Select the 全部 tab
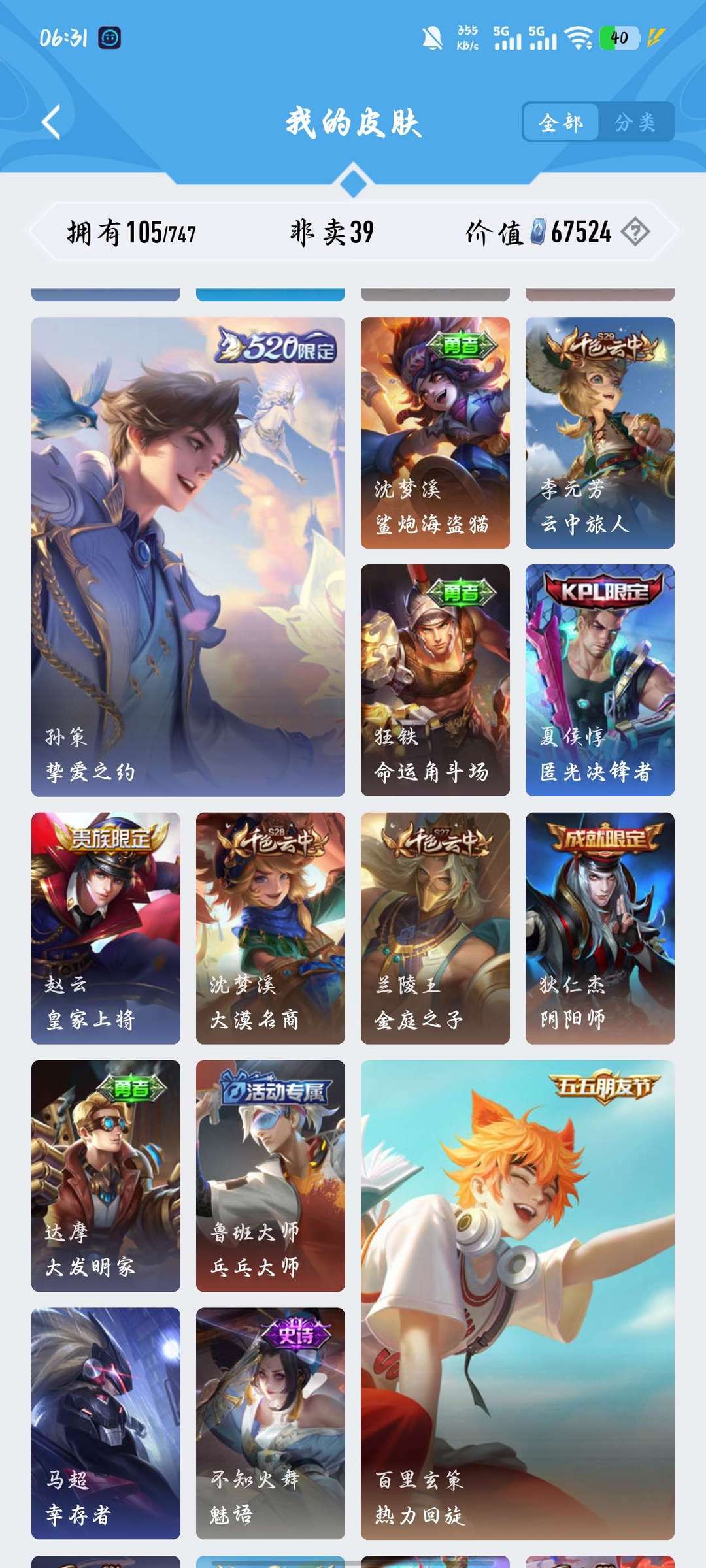This screenshot has height=1568, width=706. point(561,122)
